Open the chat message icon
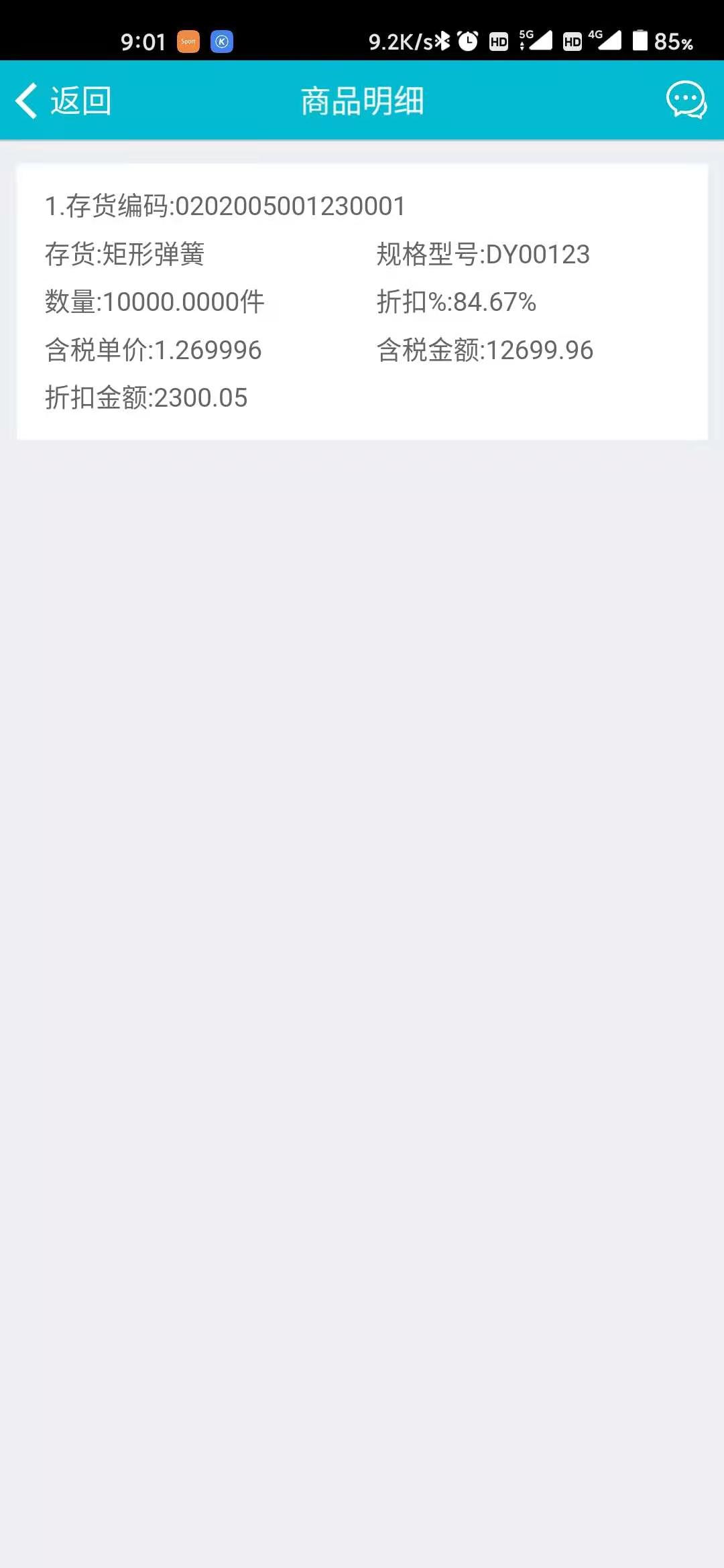 click(686, 101)
